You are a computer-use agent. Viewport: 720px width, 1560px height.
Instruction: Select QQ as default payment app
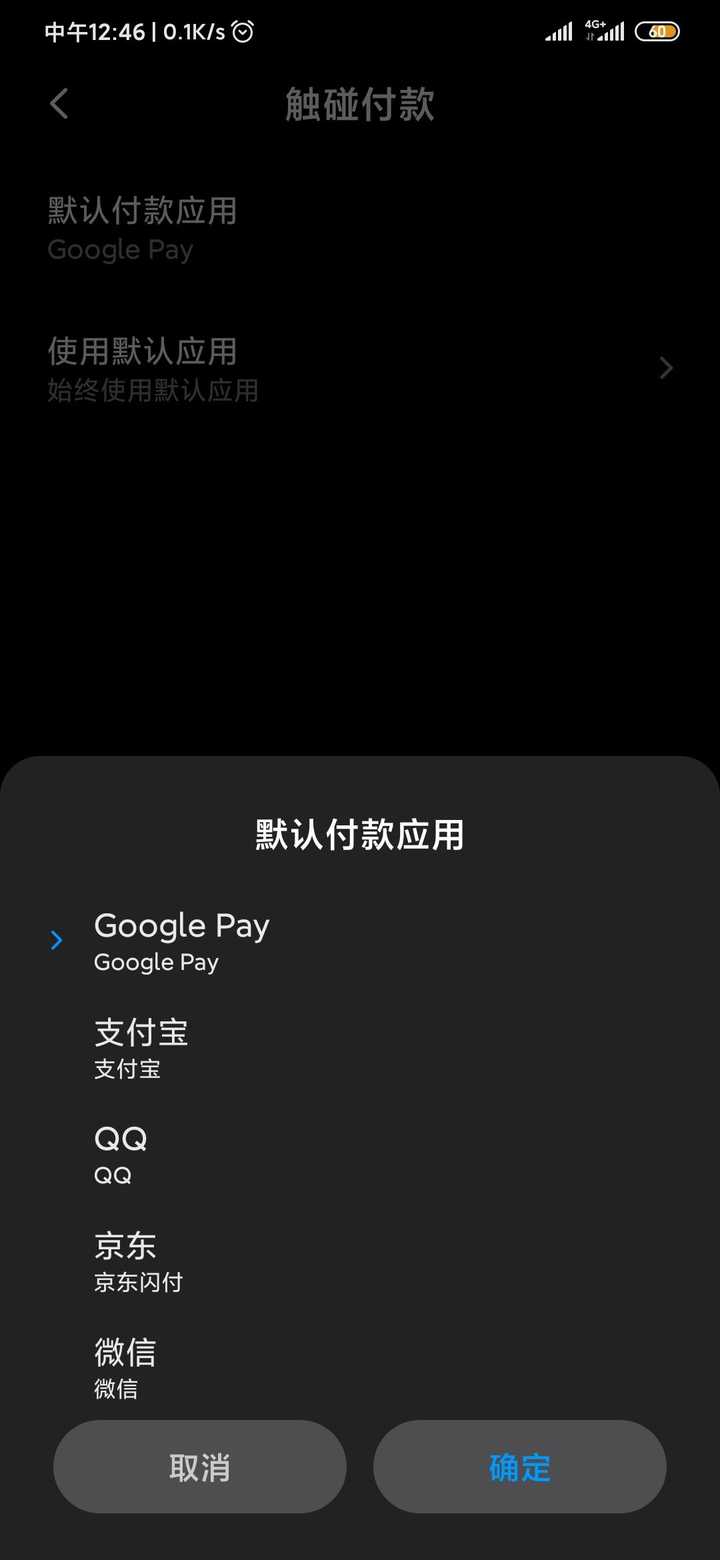click(x=120, y=1152)
